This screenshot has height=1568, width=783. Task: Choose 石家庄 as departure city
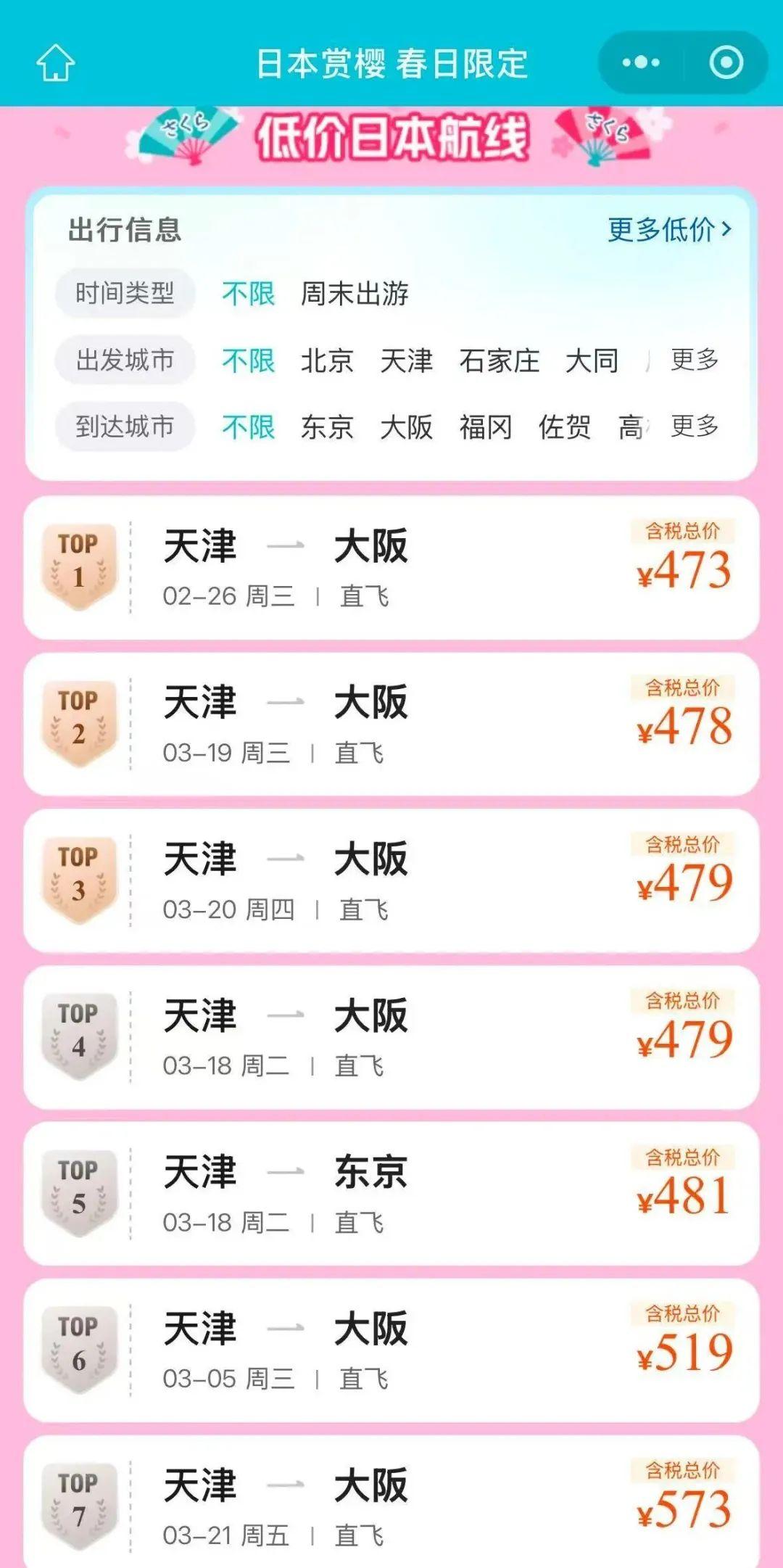click(x=499, y=360)
